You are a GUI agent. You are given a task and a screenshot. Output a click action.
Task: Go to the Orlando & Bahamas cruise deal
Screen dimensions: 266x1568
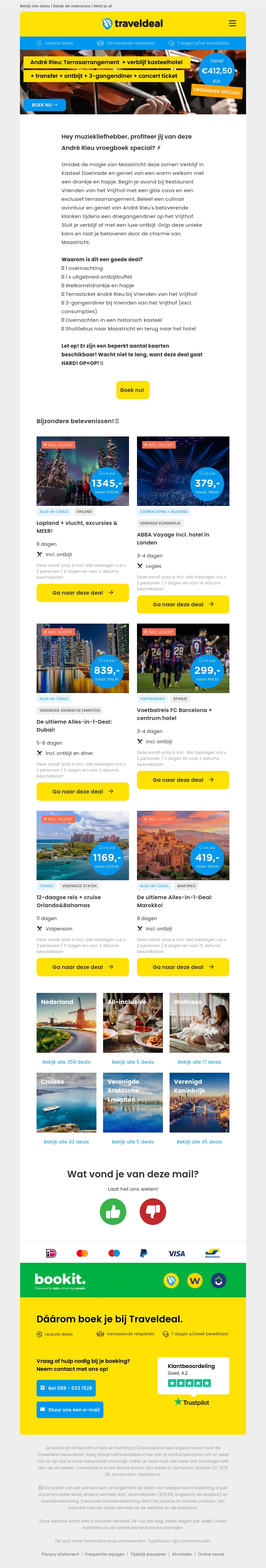[82, 967]
